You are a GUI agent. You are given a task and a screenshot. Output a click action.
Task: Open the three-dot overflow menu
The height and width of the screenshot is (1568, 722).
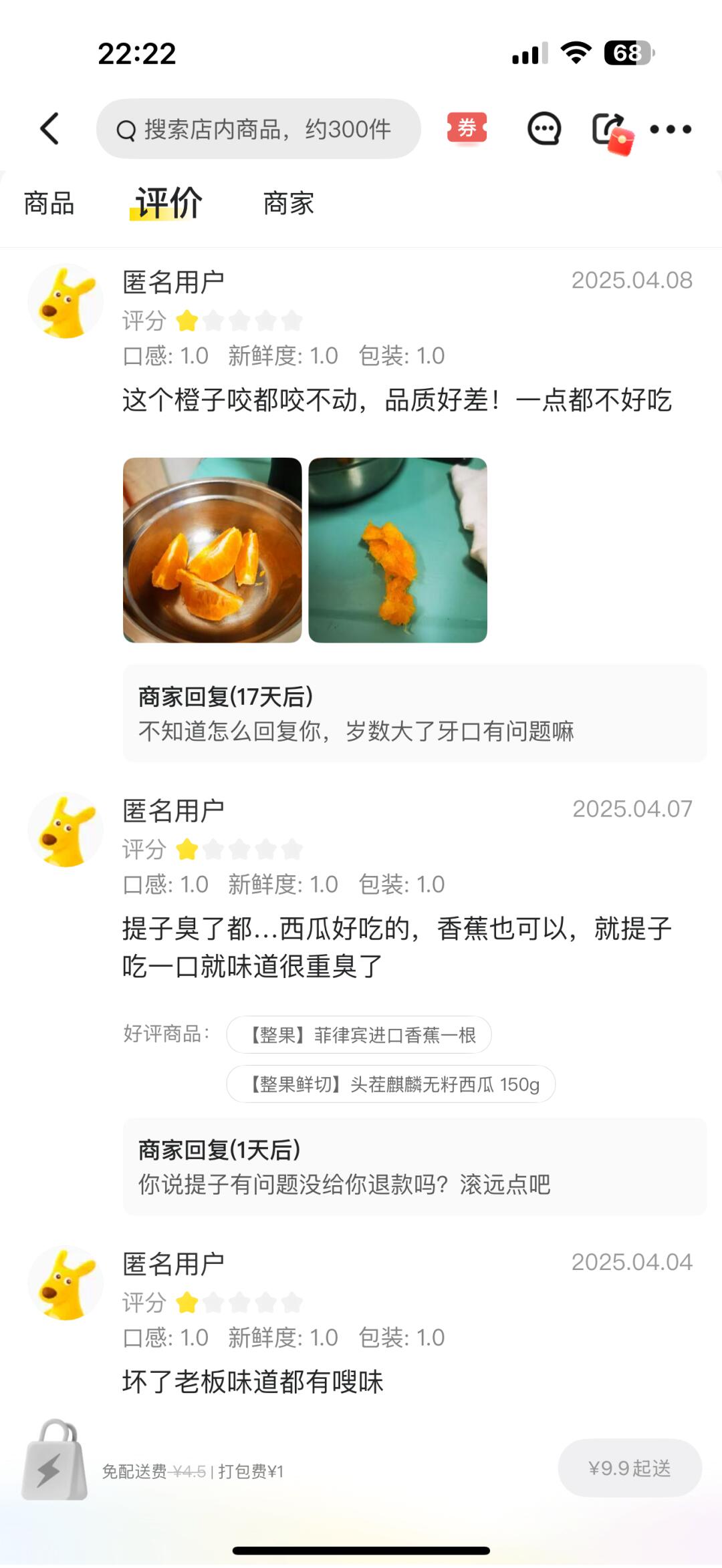[671, 129]
